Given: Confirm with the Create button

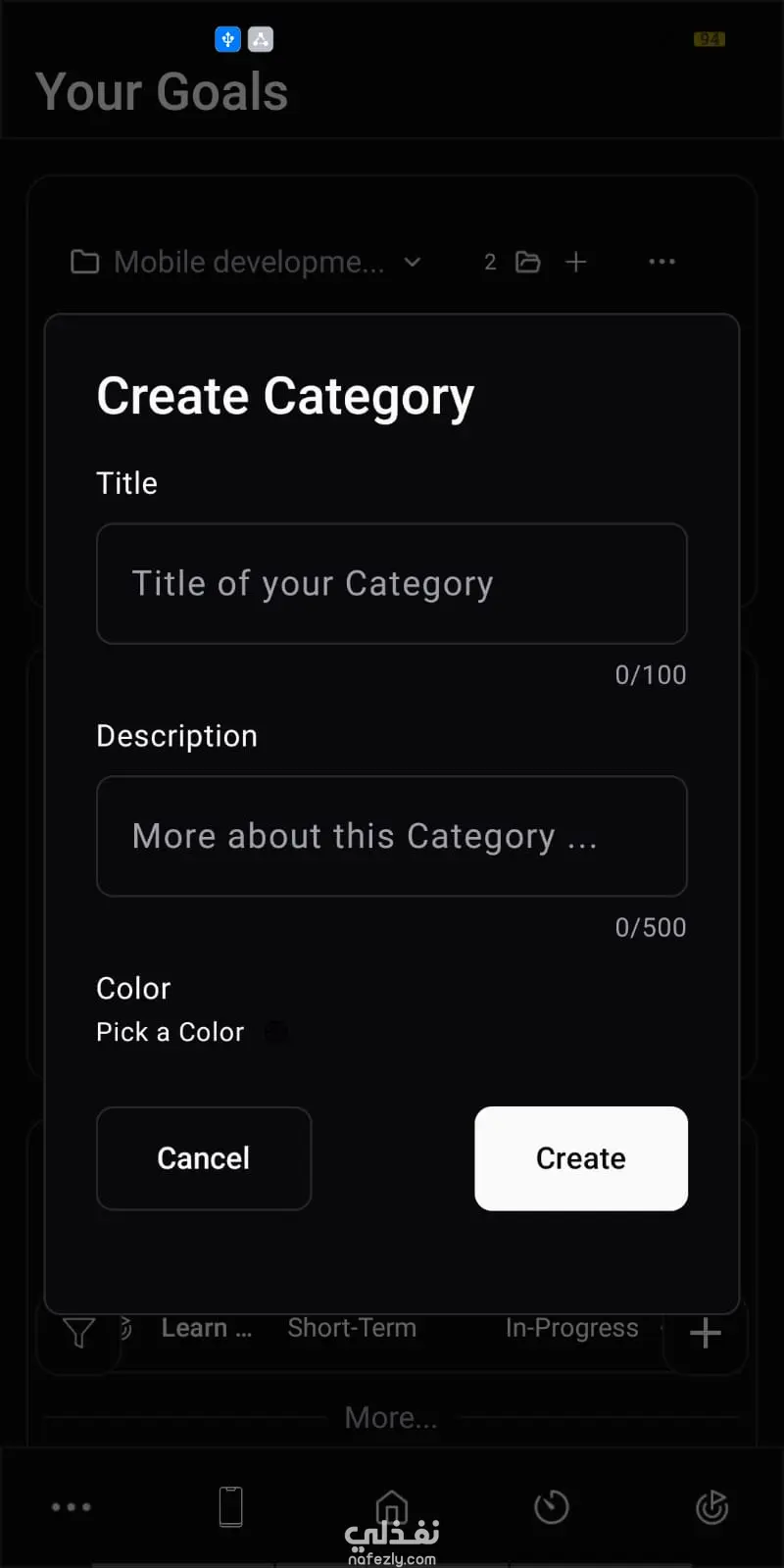Looking at the screenshot, I should pos(580,1158).
